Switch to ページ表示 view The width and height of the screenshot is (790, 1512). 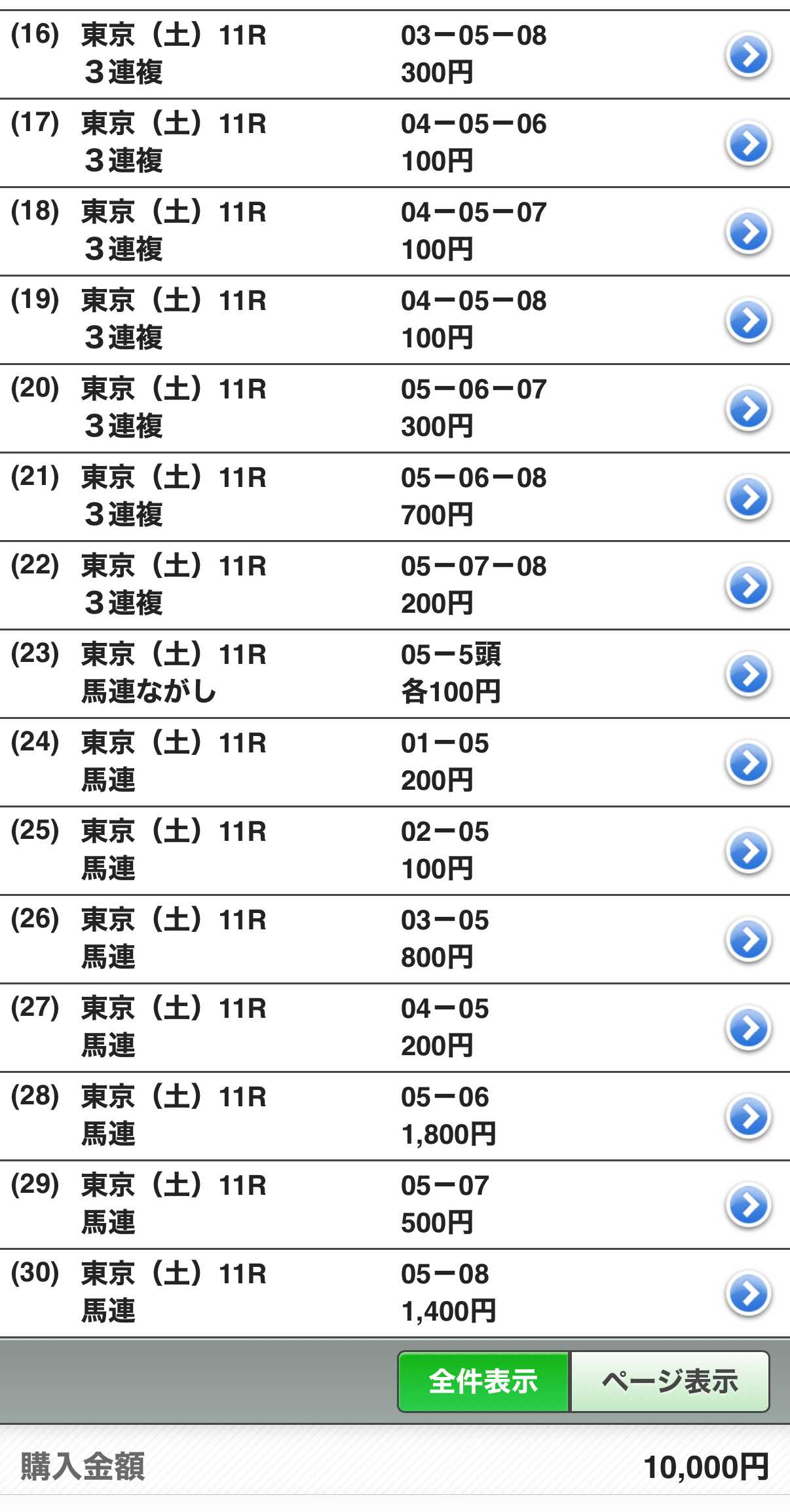tap(669, 1382)
